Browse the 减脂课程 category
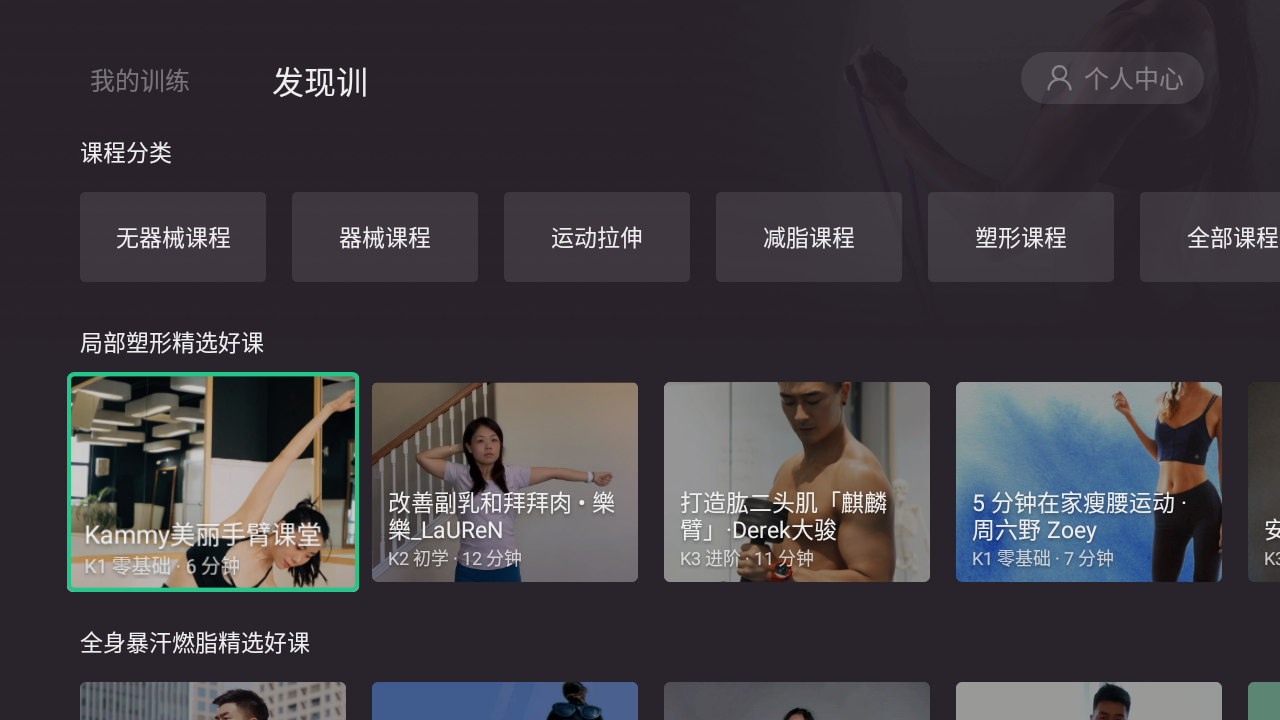This screenshot has height=720, width=1280. pos(809,237)
